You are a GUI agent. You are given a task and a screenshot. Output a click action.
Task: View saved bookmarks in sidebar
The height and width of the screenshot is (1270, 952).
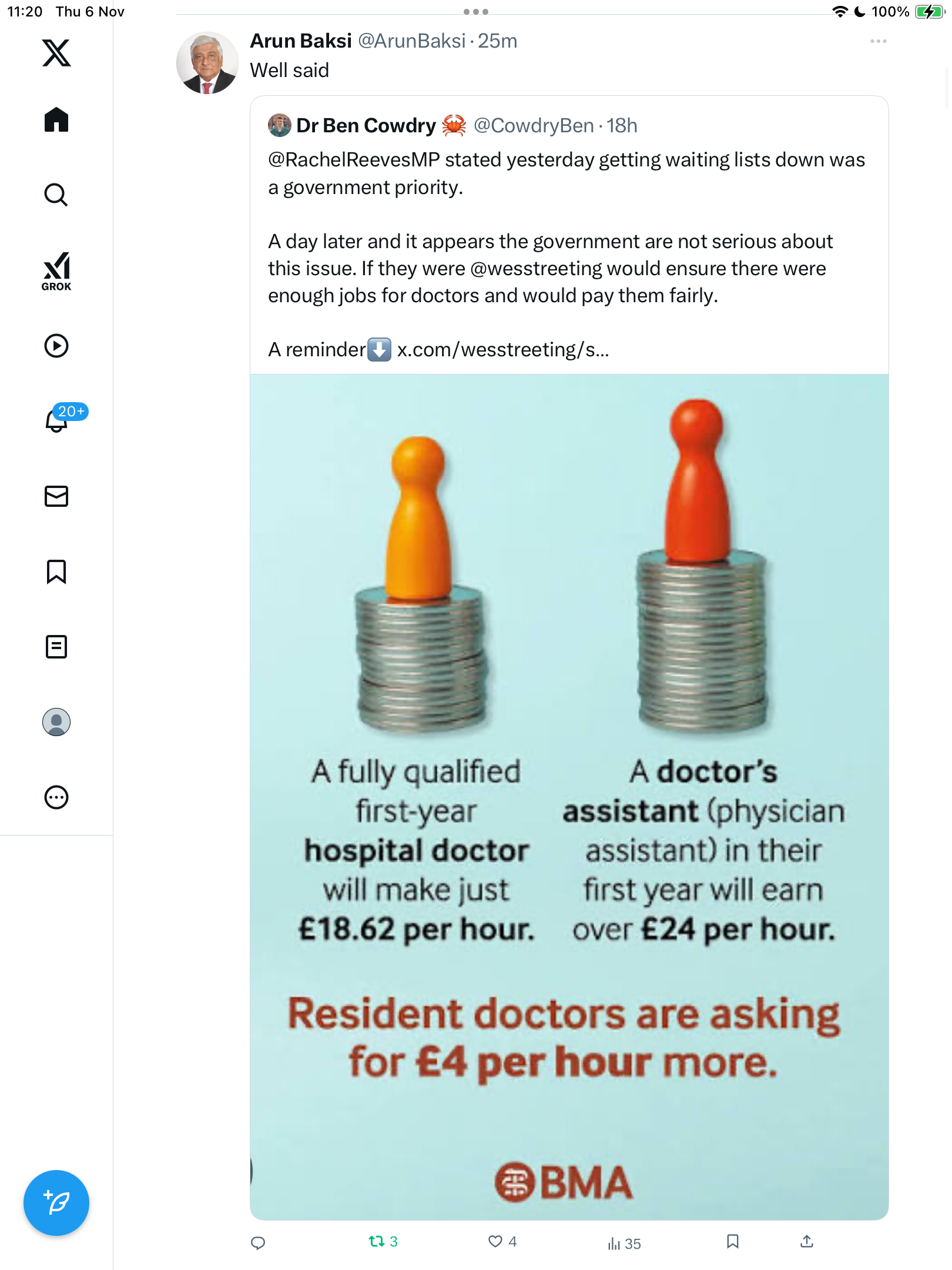click(56, 571)
